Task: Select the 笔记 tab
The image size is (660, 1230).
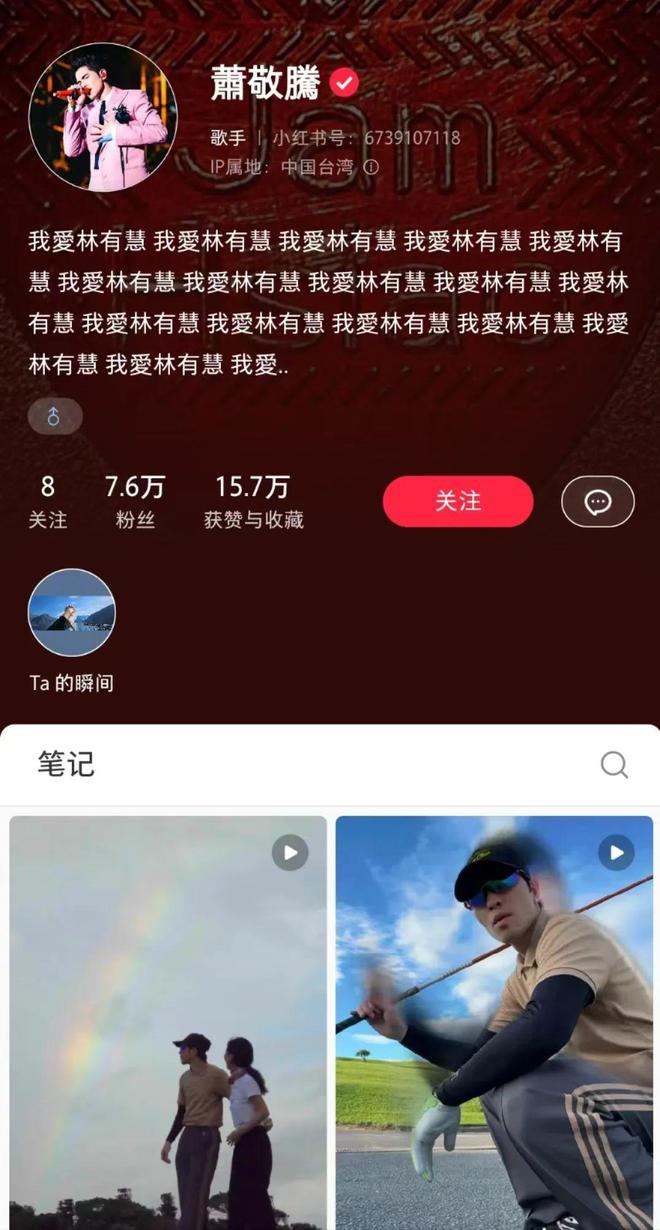Action: pos(66,765)
